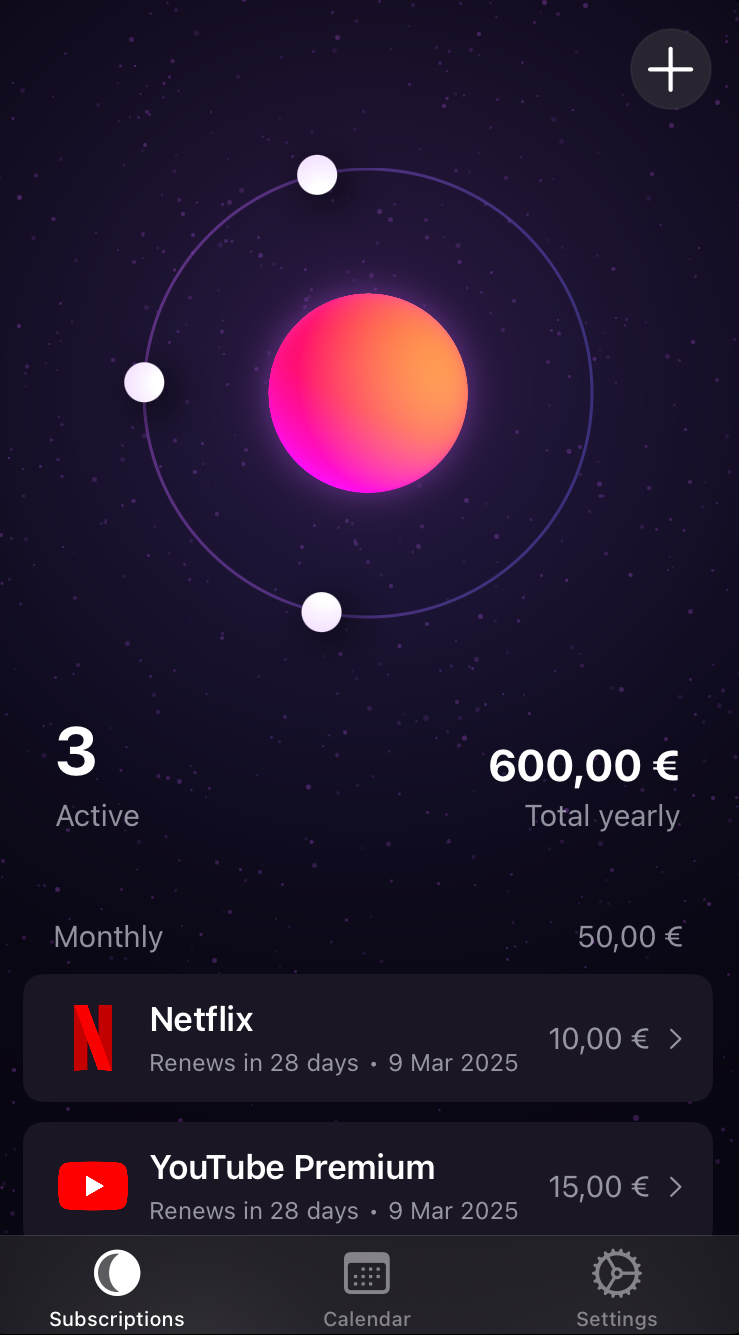Tap the left orbiting white moon
739x1335 pixels.
tap(144, 381)
